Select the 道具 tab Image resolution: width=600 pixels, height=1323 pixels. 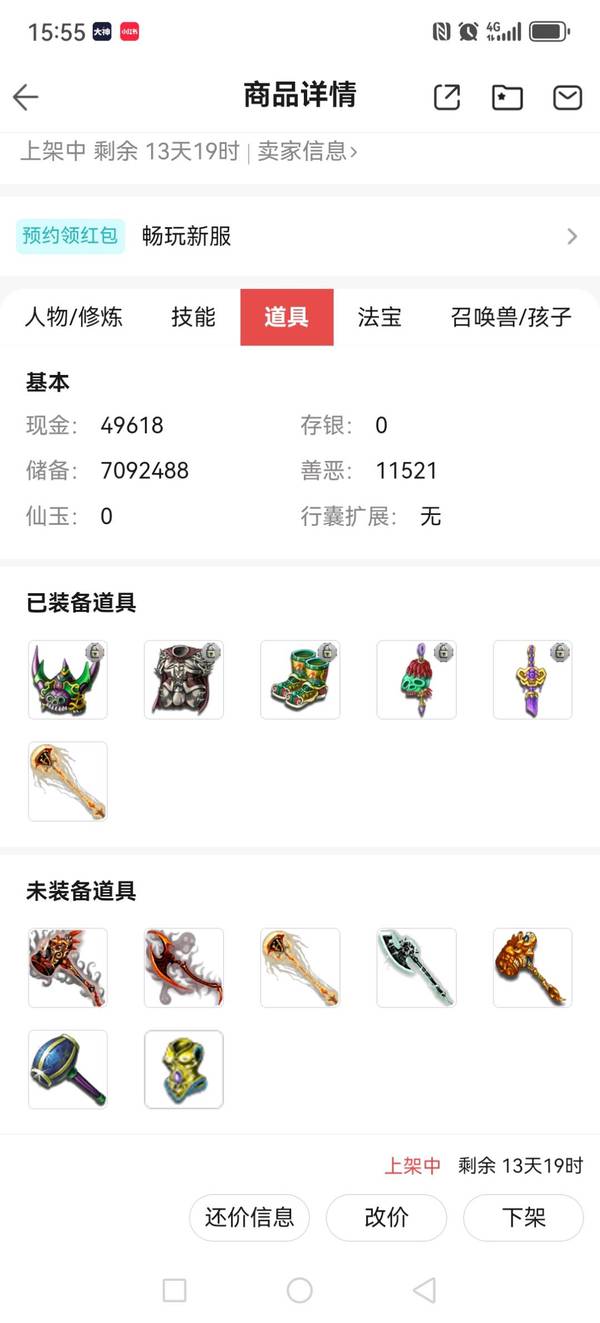[x=286, y=317]
